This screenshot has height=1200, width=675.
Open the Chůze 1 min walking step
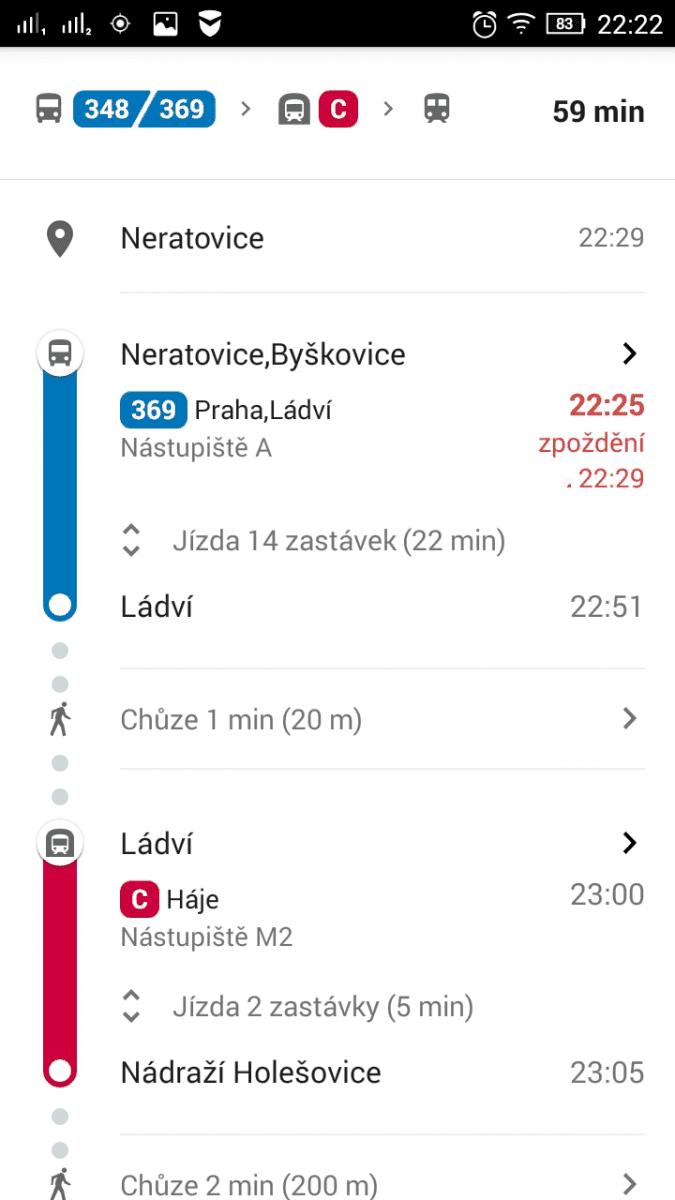coord(382,719)
